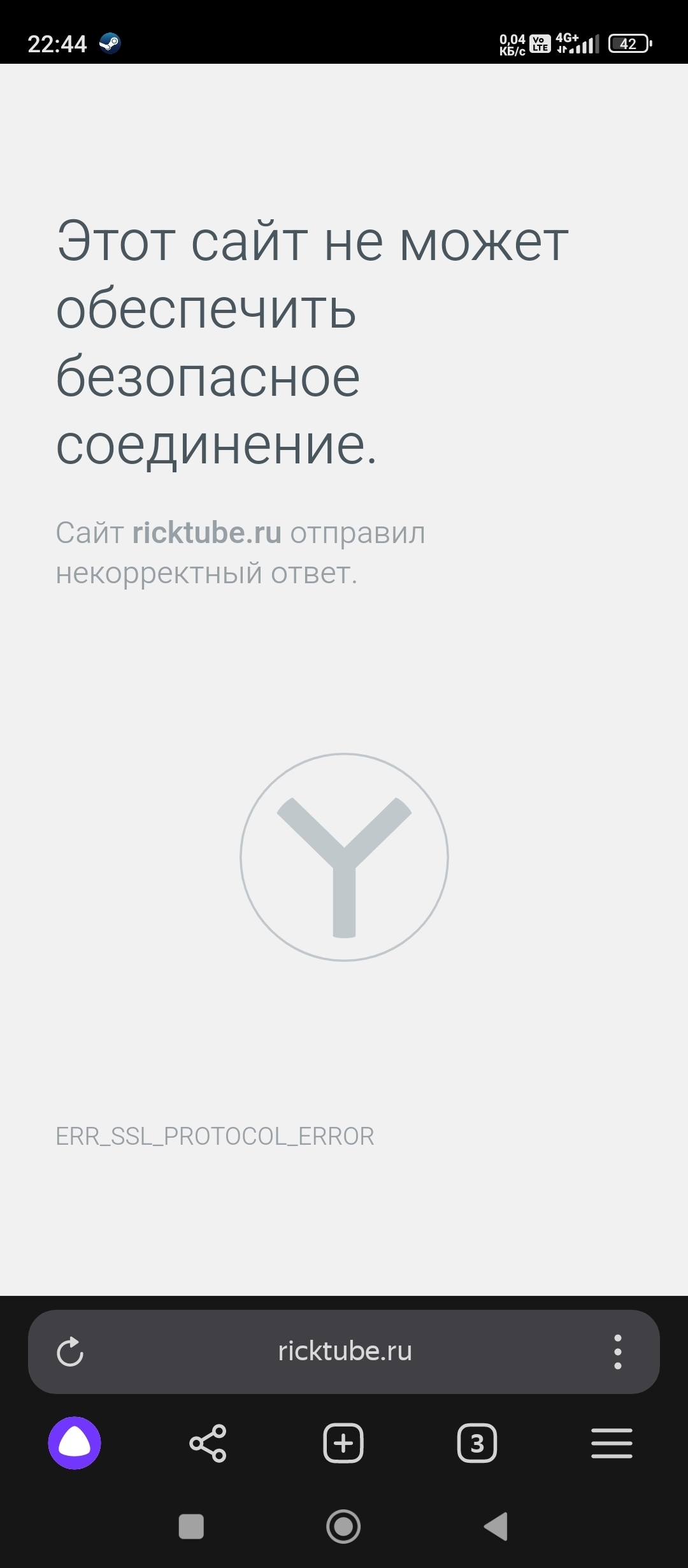Image resolution: width=688 pixels, height=1568 pixels.
Task: Open the browser hamburger menu
Action: (x=612, y=1443)
